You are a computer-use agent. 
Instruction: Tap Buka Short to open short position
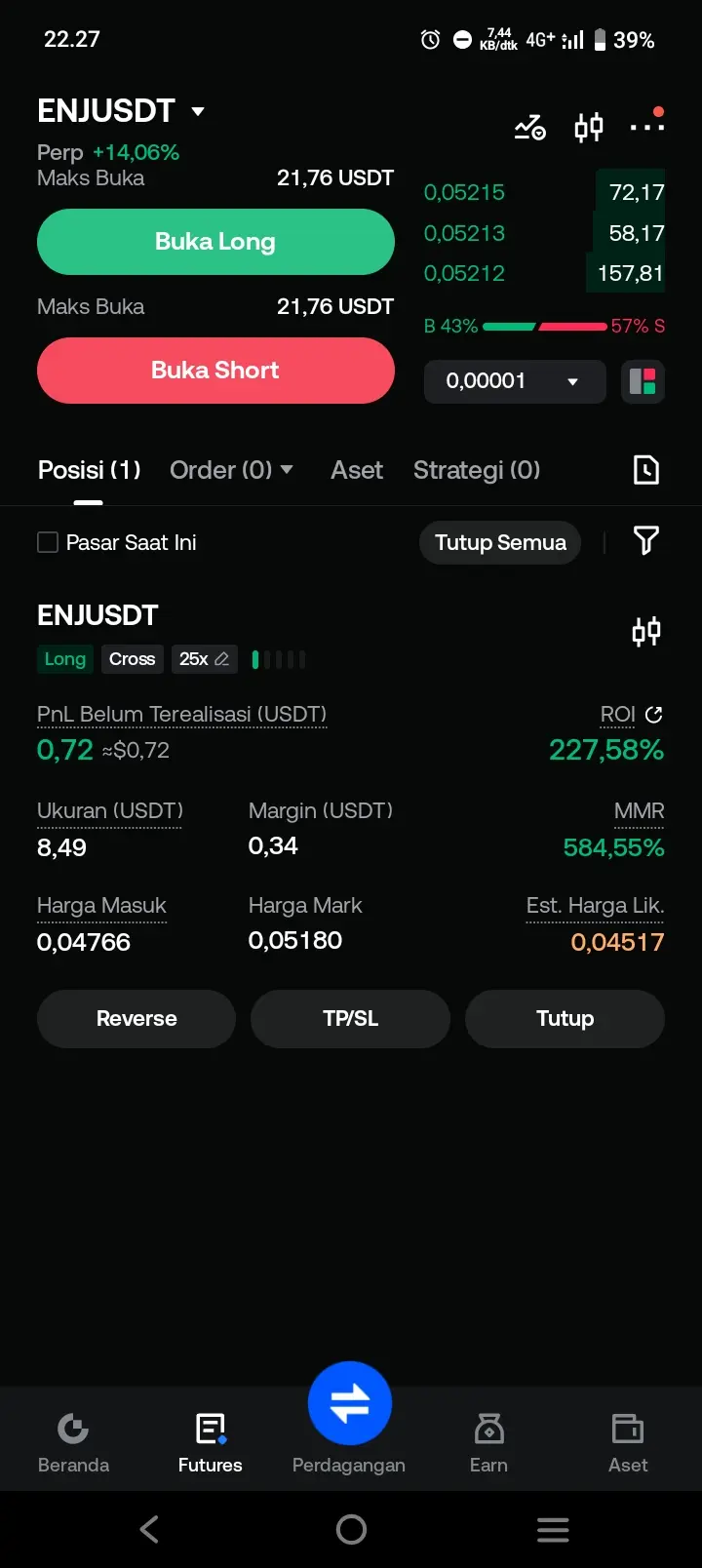[215, 371]
